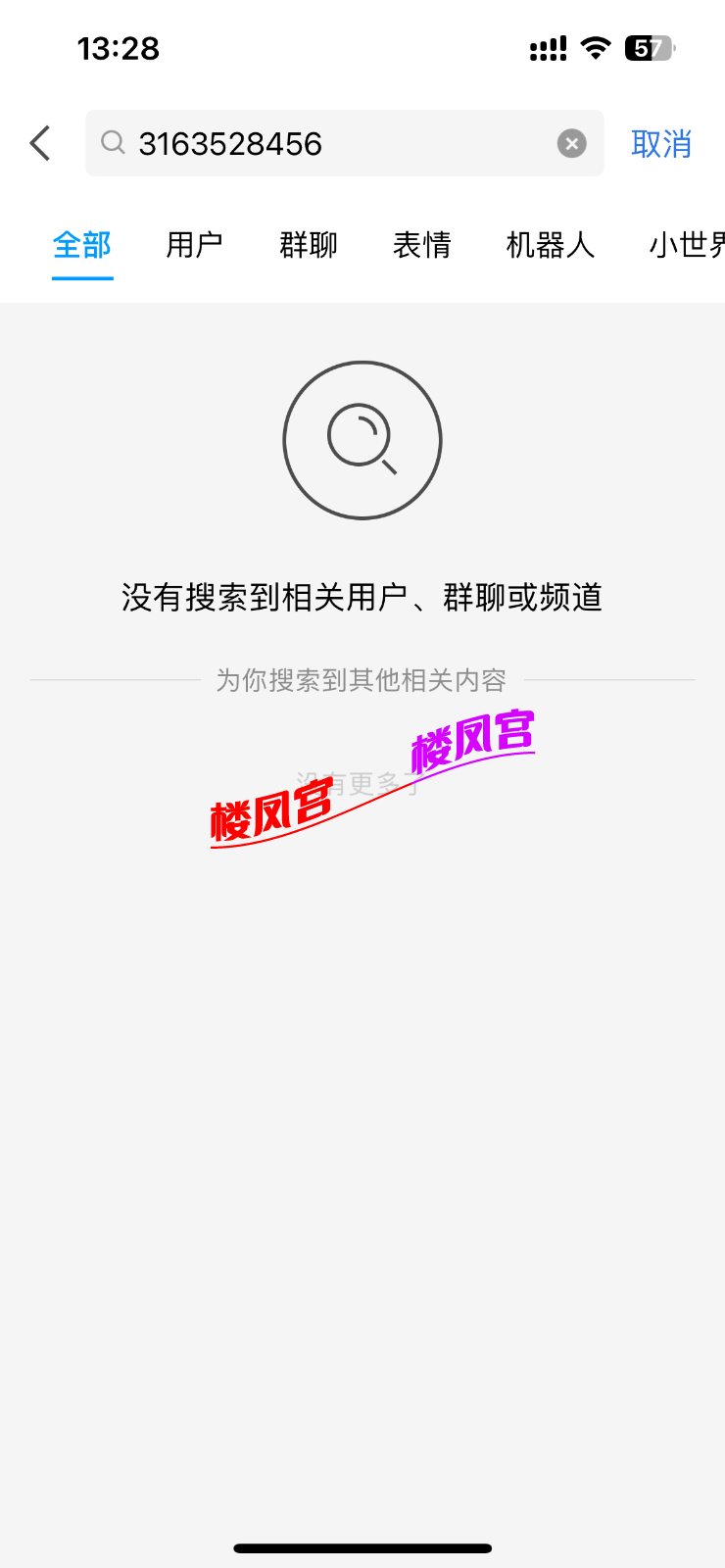Click the clock showing 13:28

[120, 48]
